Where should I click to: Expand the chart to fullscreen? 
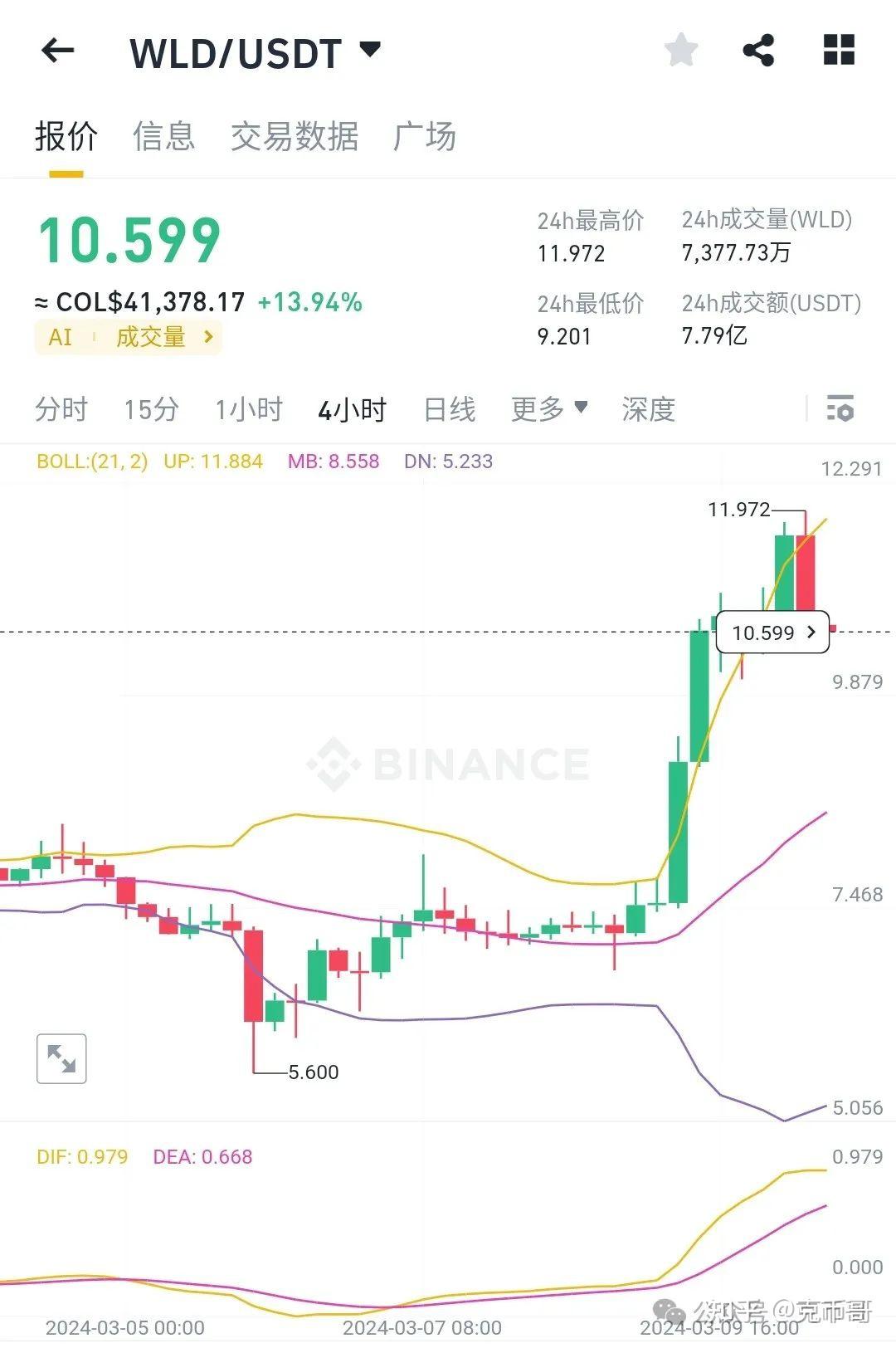click(x=62, y=1057)
